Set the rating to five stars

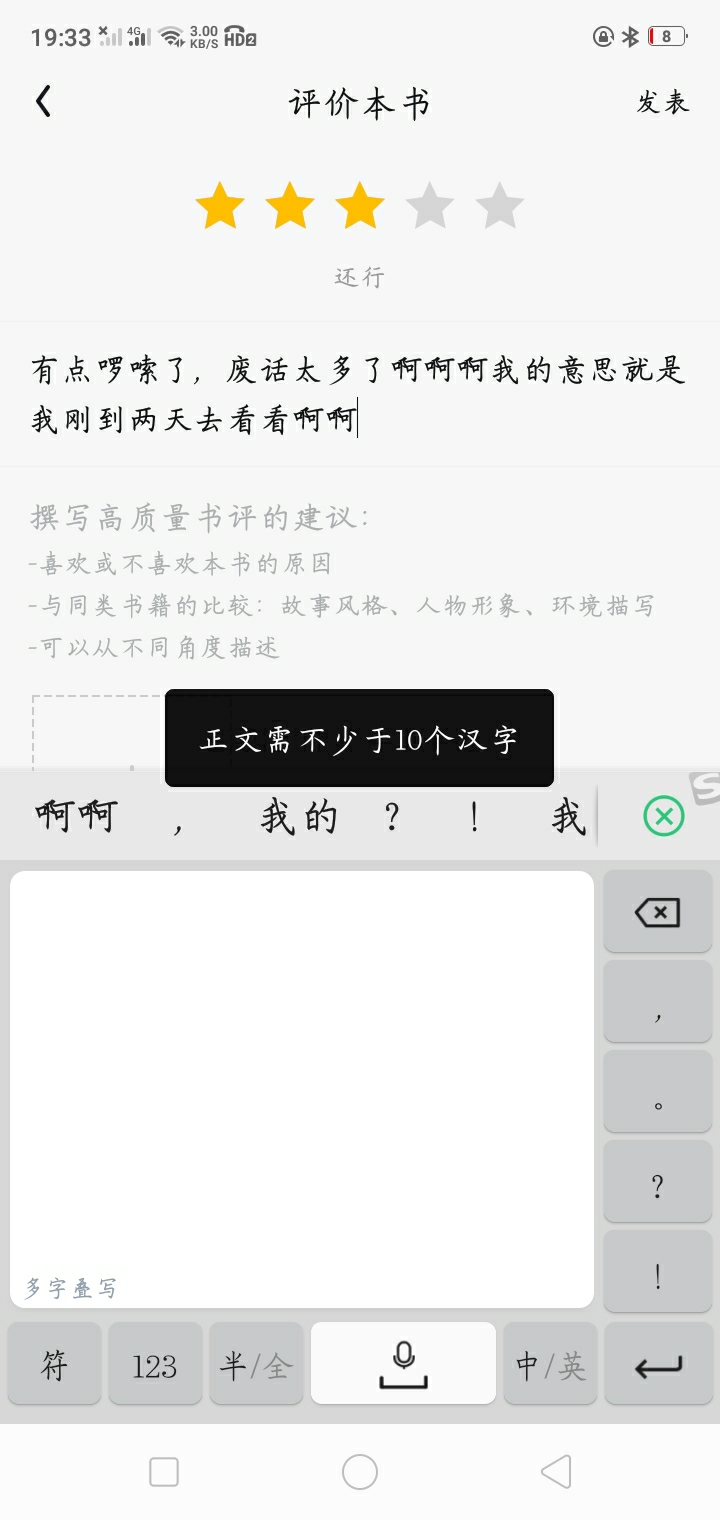point(500,206)
